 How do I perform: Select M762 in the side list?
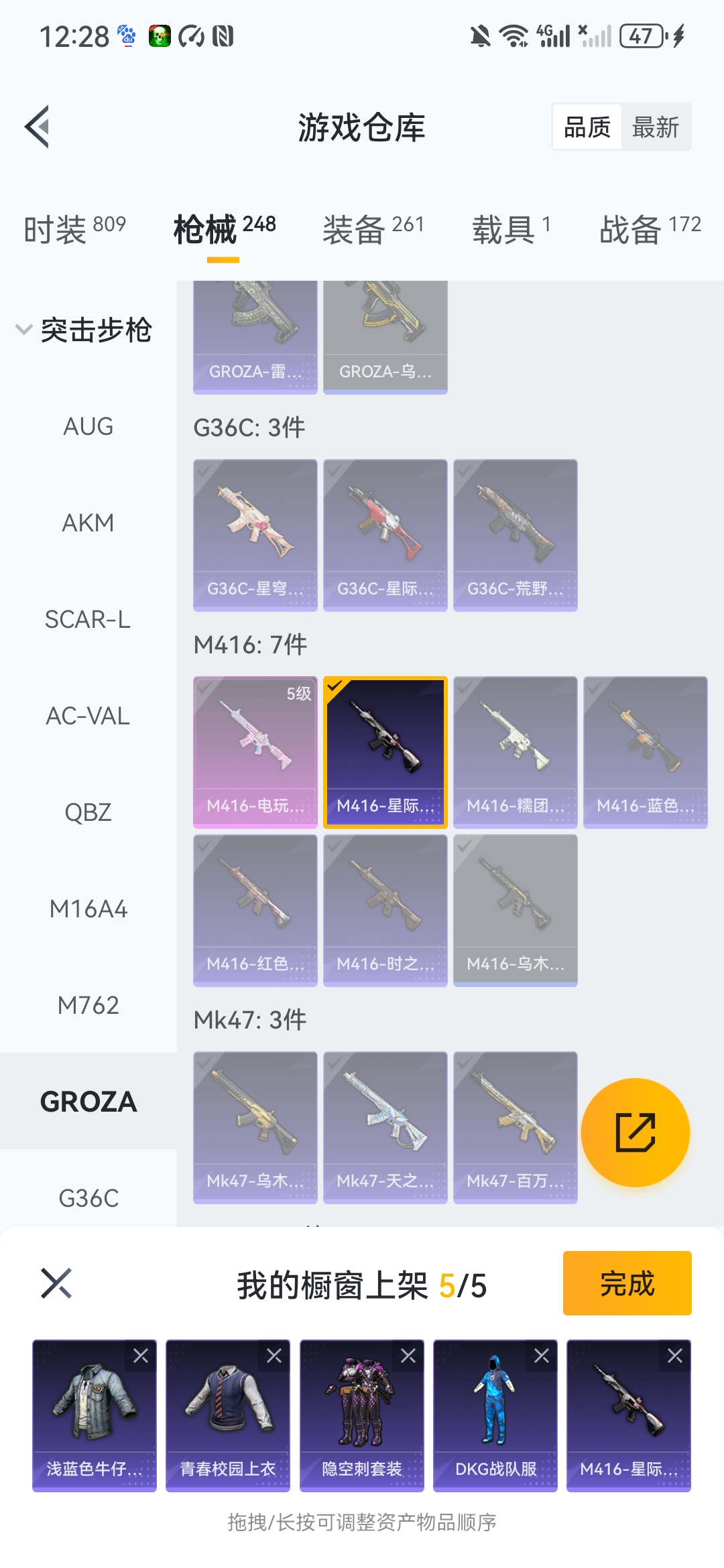point(88,1005)
